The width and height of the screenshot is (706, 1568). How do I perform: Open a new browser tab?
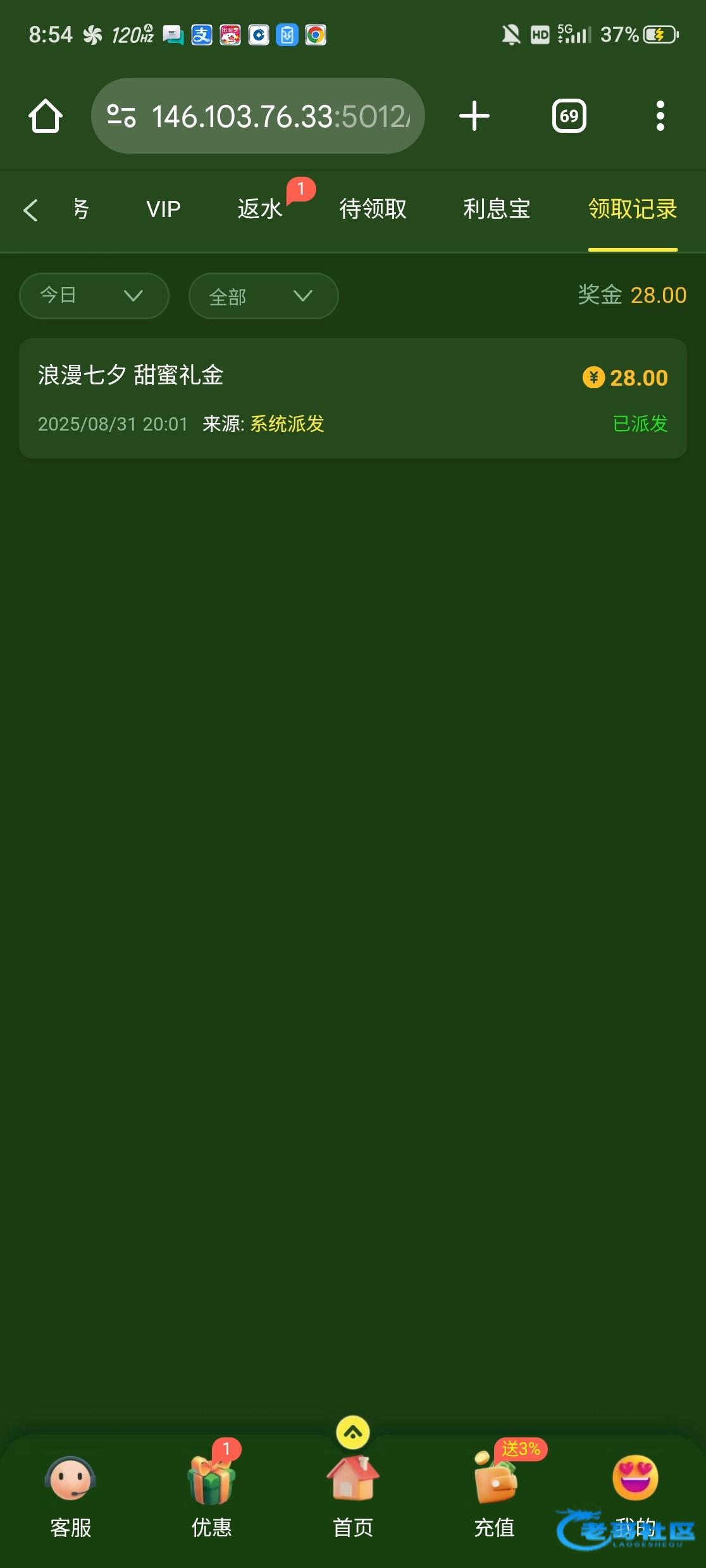point(474,116)
